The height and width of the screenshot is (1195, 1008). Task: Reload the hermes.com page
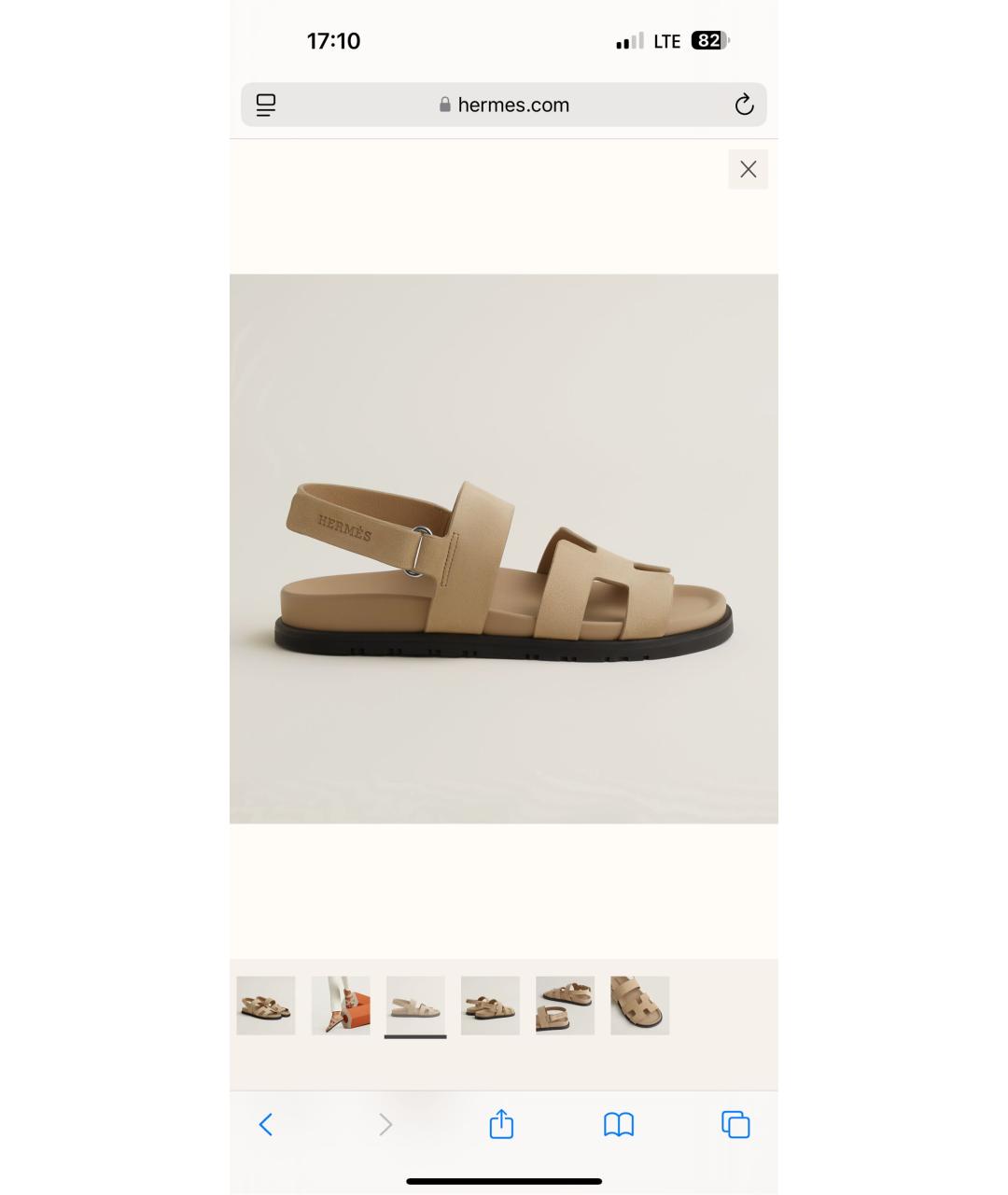tap(744, 105)
